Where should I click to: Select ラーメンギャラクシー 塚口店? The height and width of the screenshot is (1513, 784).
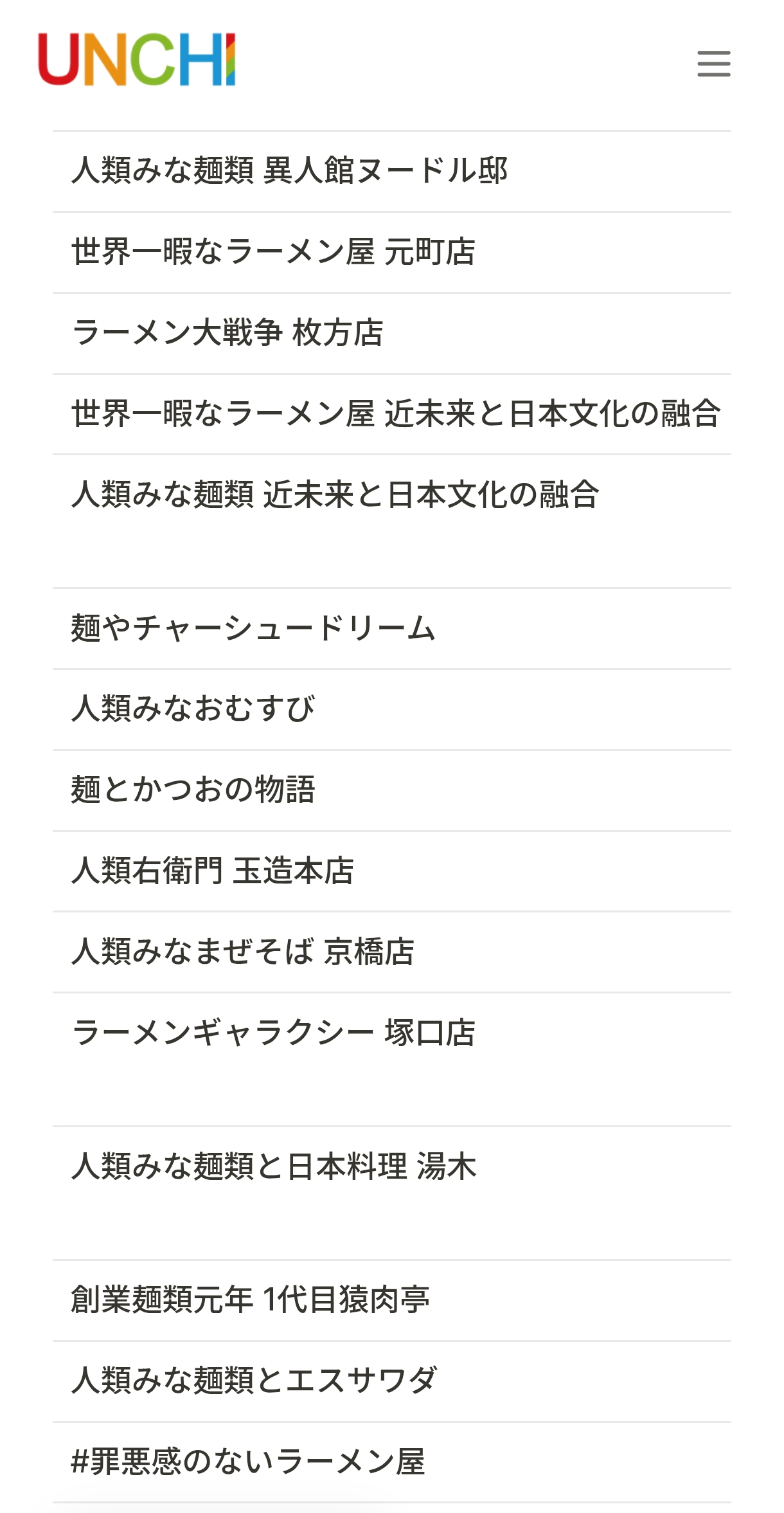click(x=273, y=1033)
